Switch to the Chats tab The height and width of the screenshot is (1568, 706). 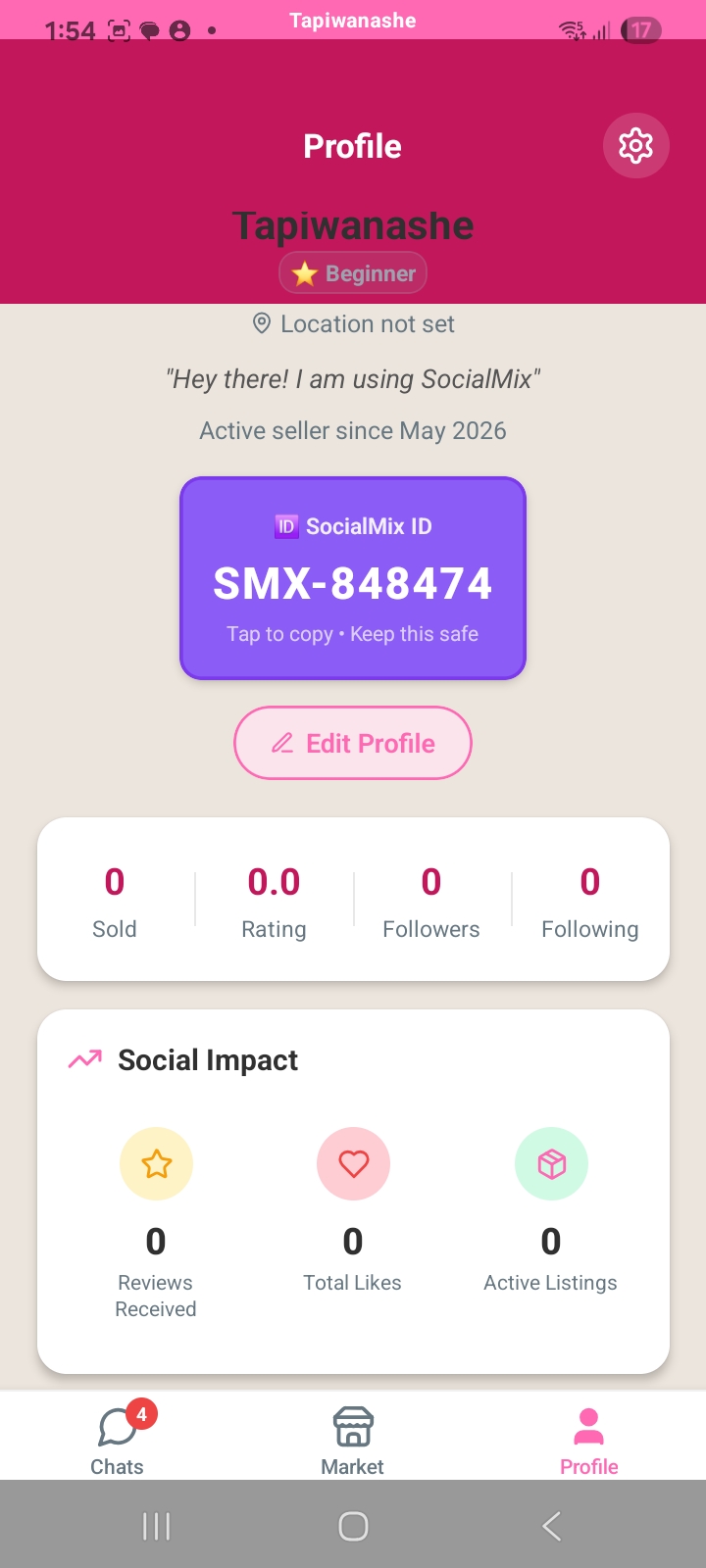[118, 1437]
